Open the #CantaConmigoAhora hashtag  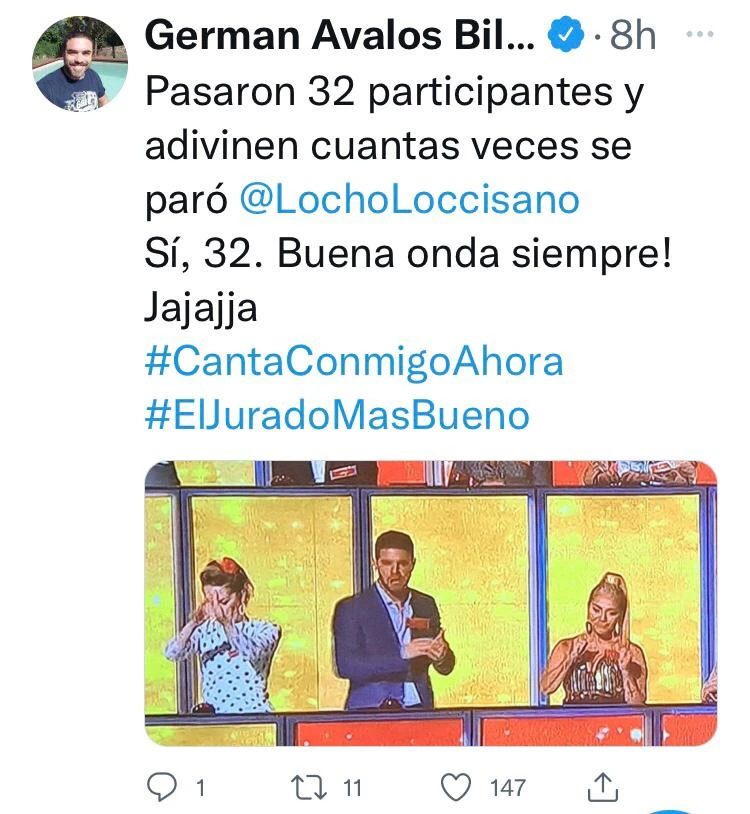point(354,361)
